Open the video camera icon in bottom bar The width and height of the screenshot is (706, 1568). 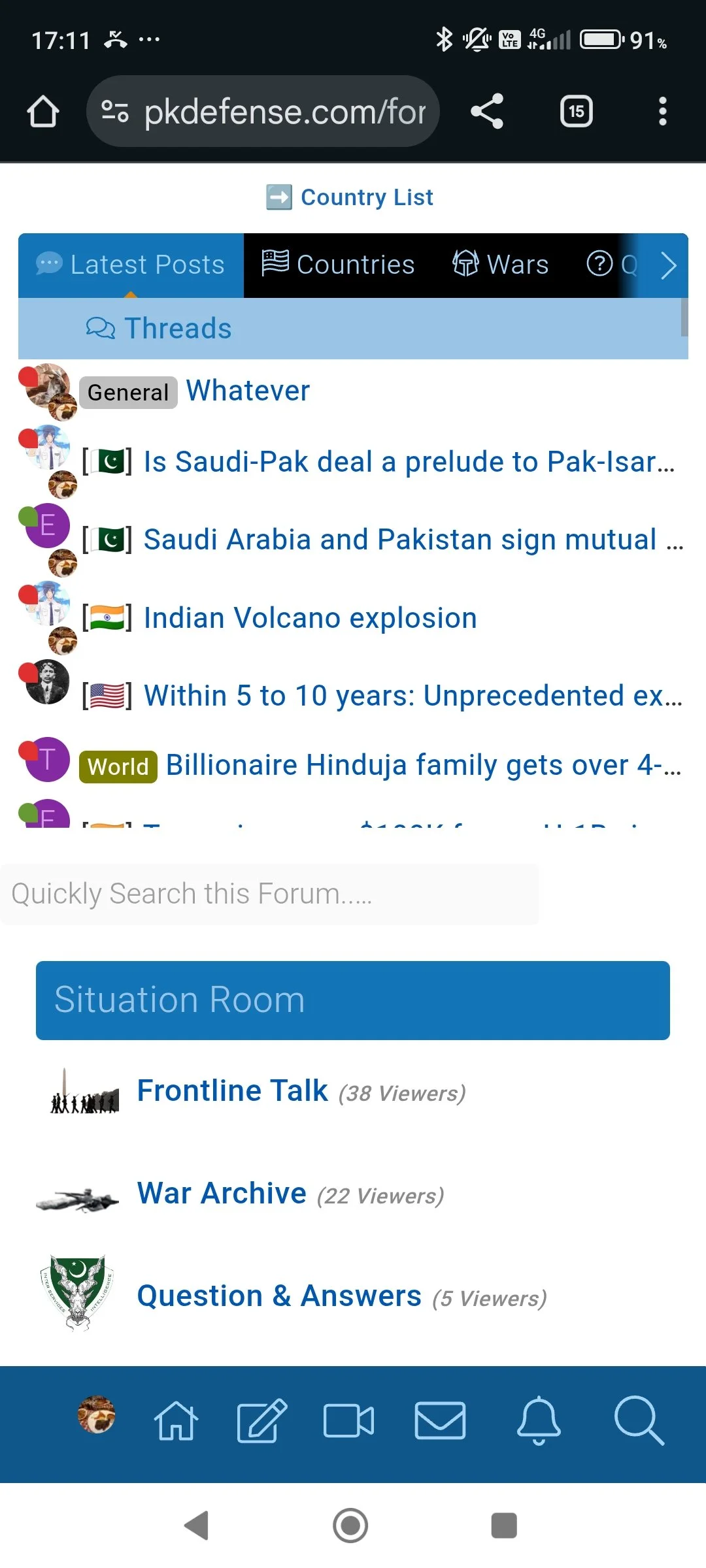point(349,1419)
